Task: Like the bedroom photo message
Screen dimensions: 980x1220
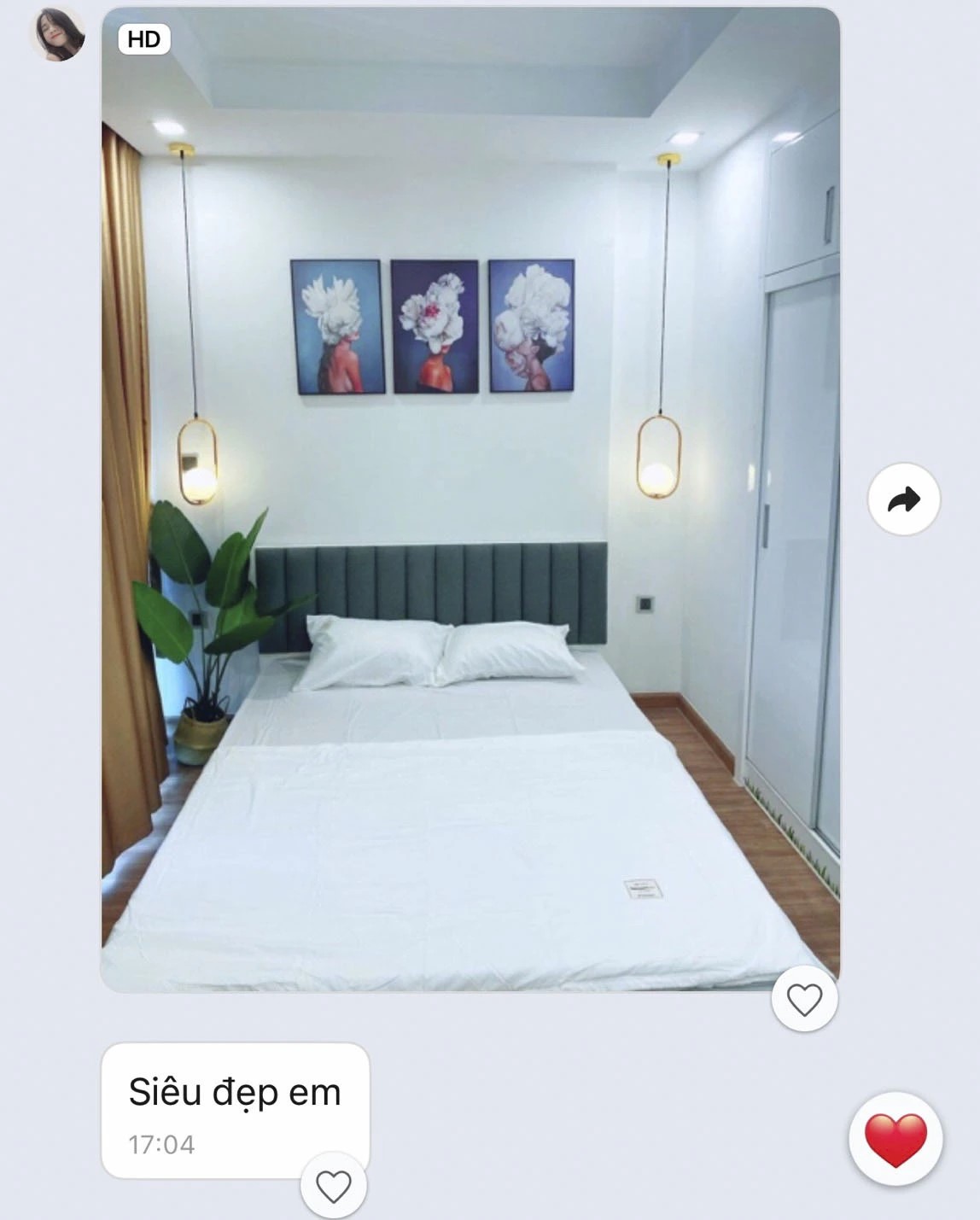Action: pos(804,1000)
